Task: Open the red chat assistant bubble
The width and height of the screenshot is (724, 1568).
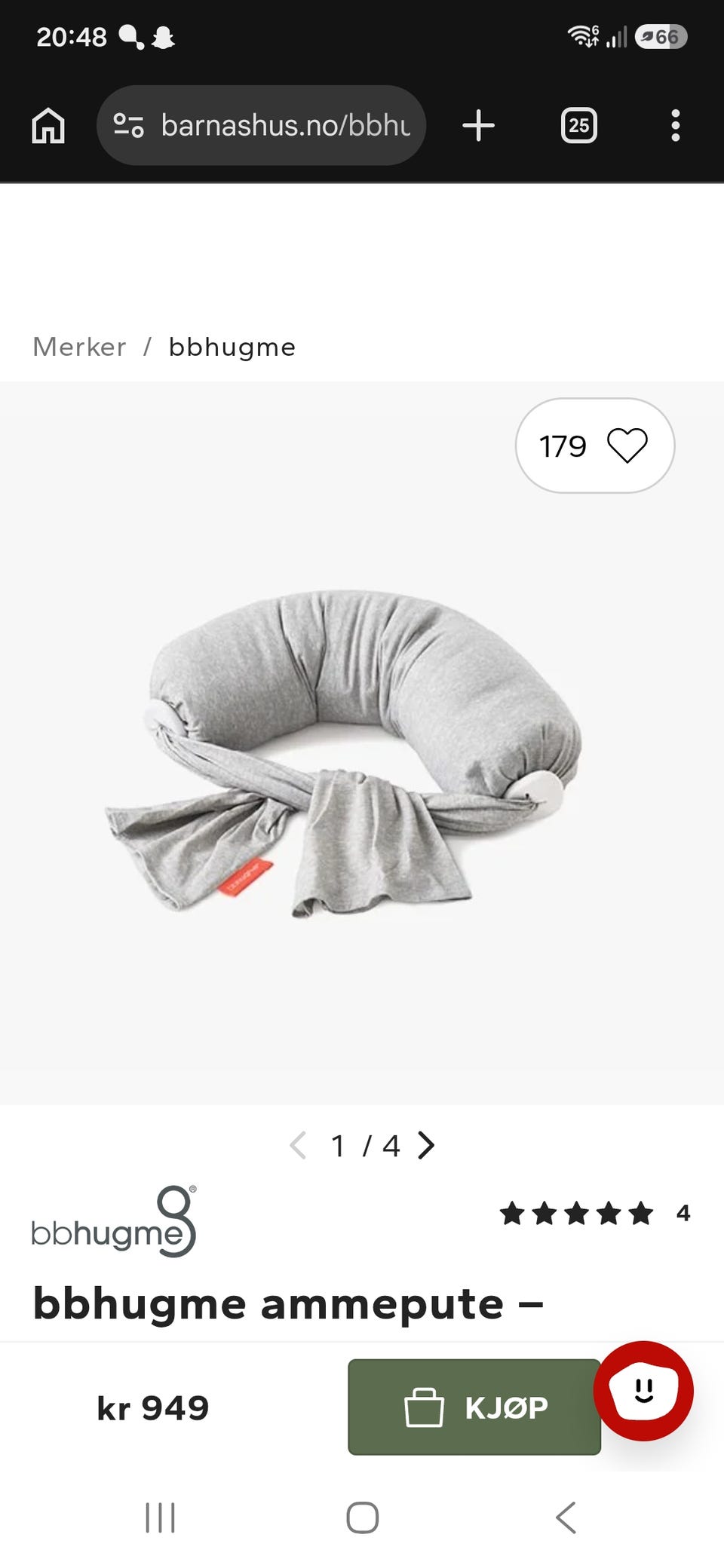Action: point(643,1390)
